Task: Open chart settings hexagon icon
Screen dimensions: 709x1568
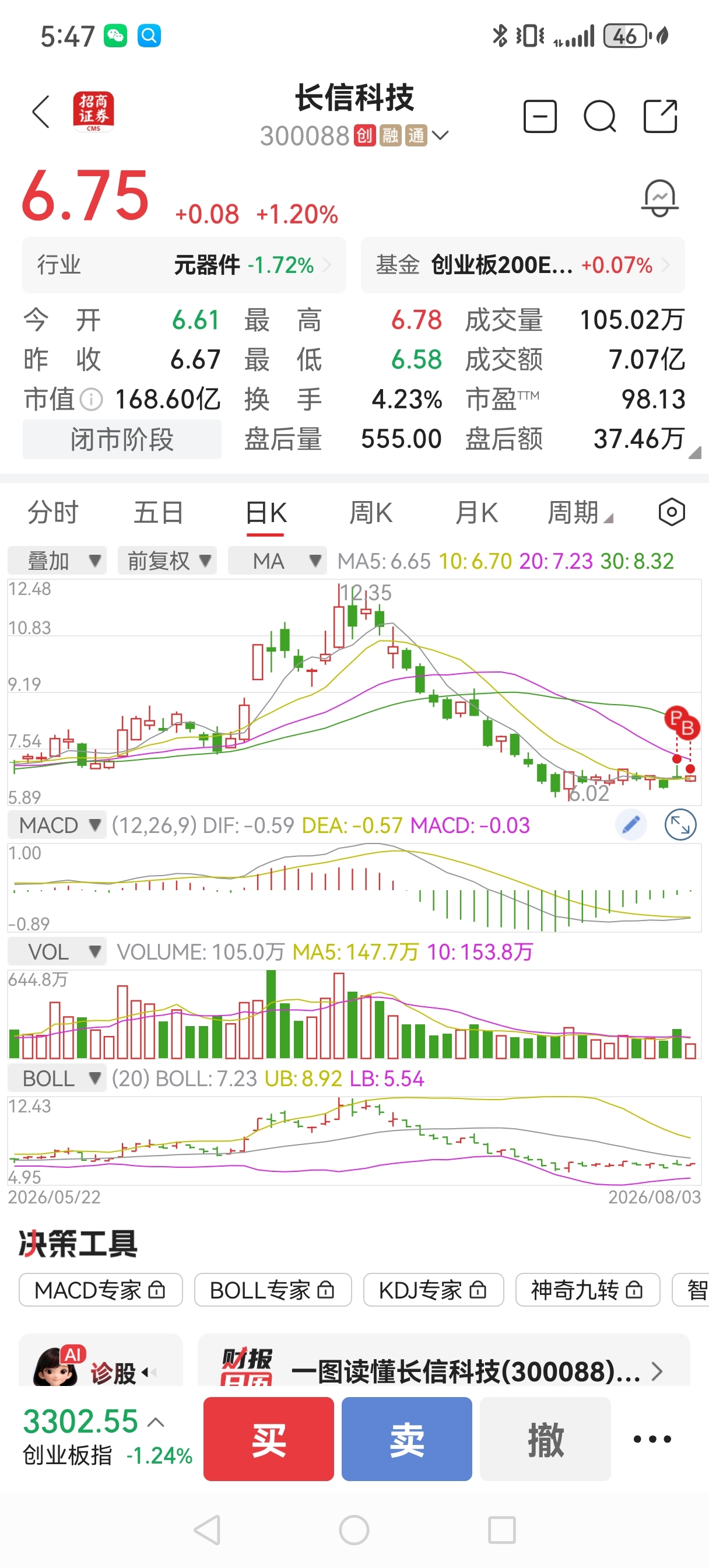Action: [x=672, y=513]
